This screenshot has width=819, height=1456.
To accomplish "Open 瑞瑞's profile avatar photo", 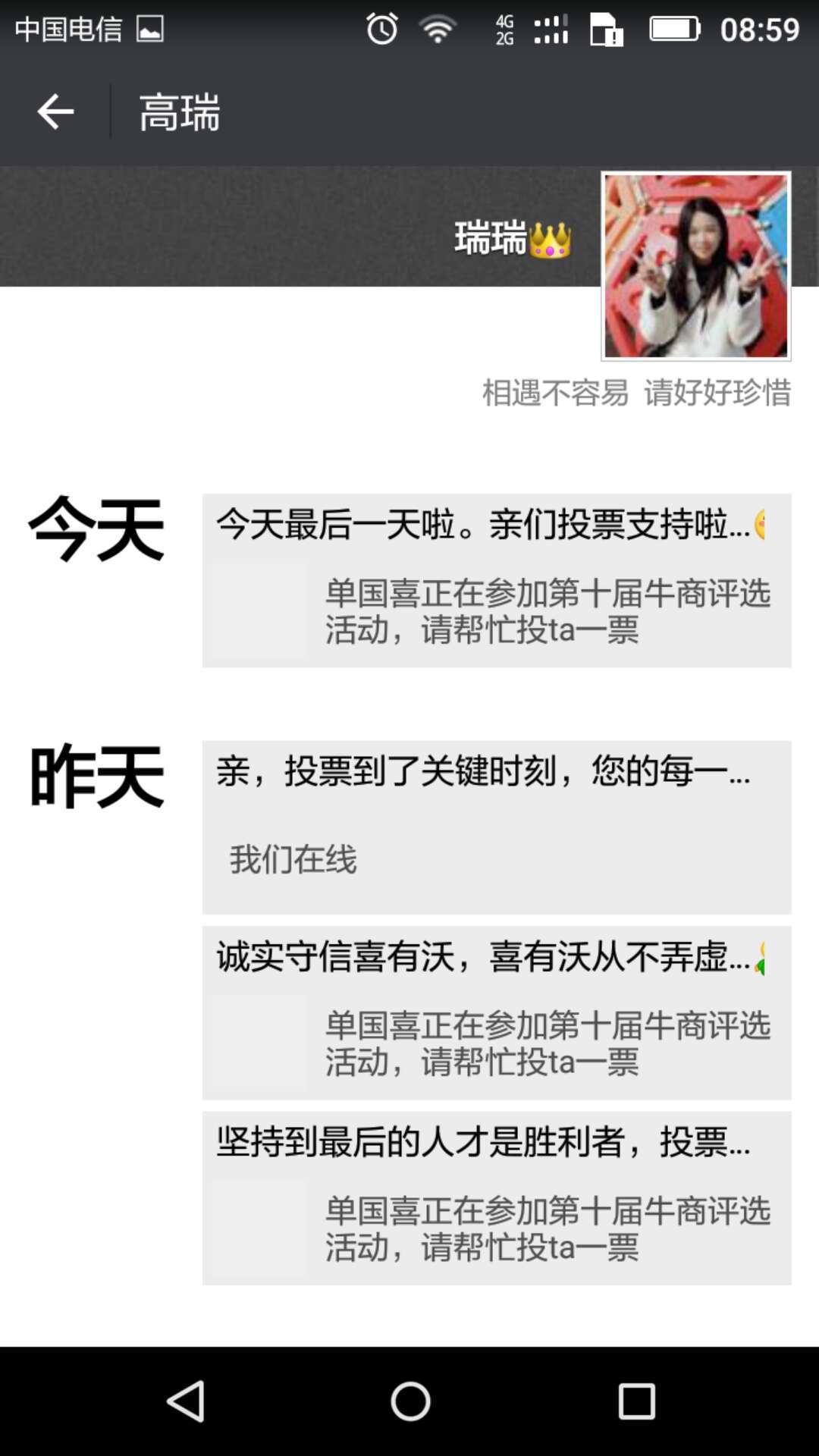I will tap(695, 265).
